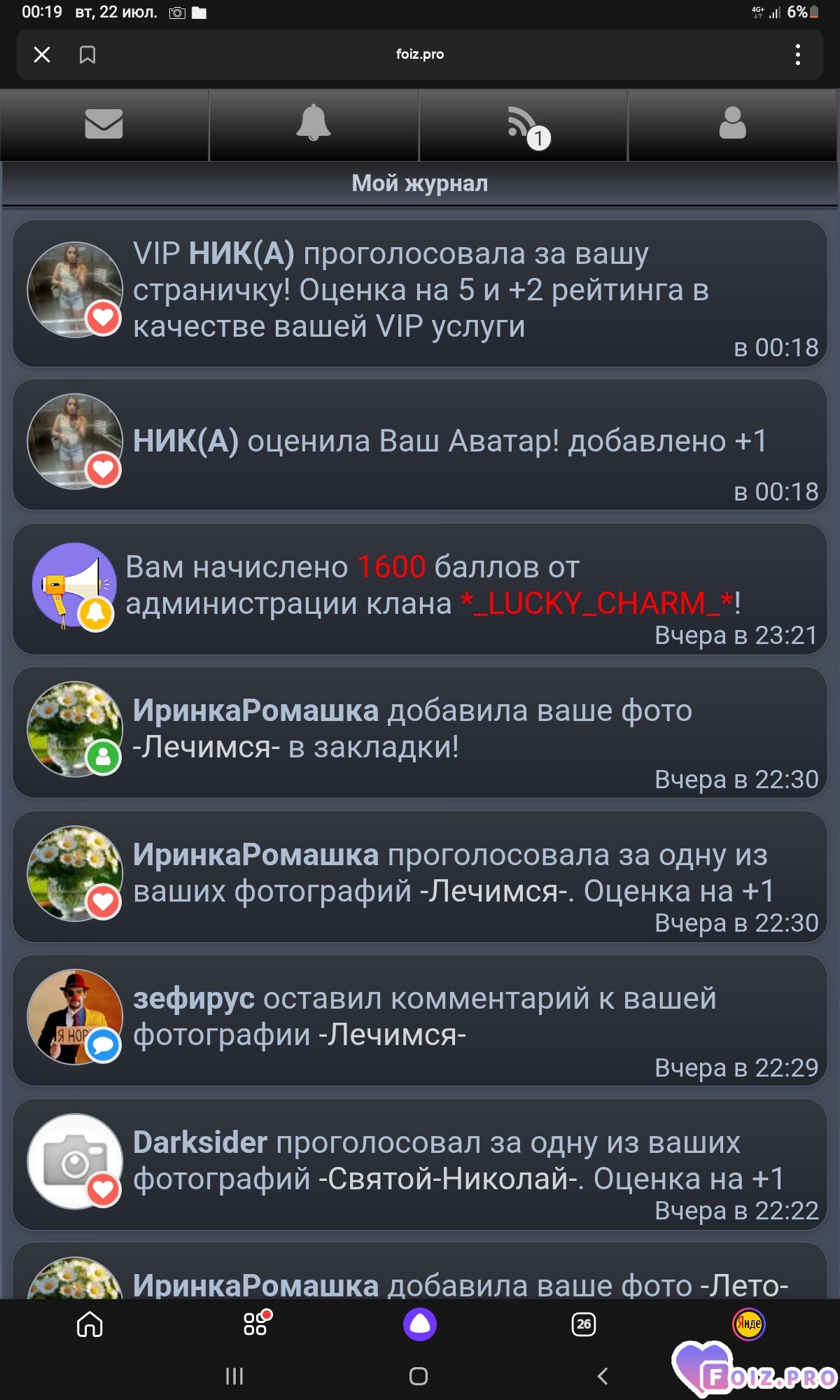
Task: Show the 26 open tabs
Action: pyautogui.click(x=584, y=1324)
